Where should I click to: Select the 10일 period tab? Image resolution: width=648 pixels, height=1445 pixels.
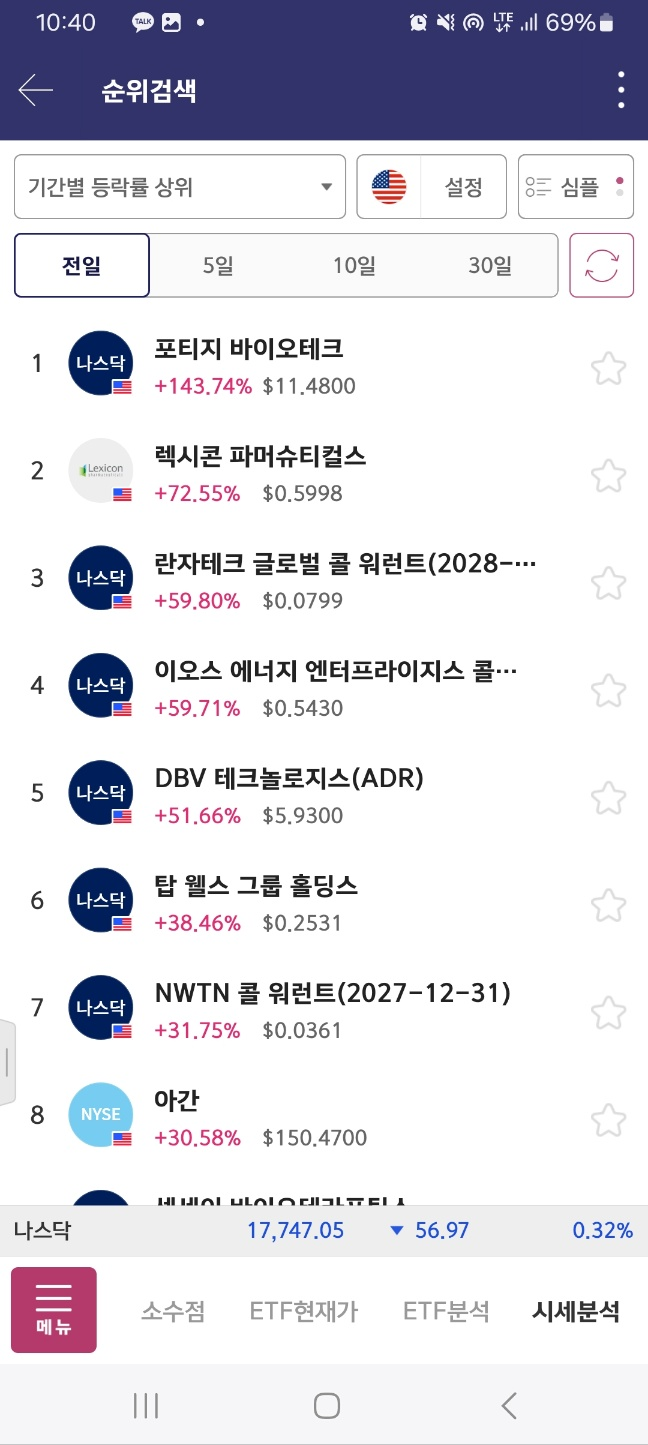pyautogui.click(x=355, y=266)
